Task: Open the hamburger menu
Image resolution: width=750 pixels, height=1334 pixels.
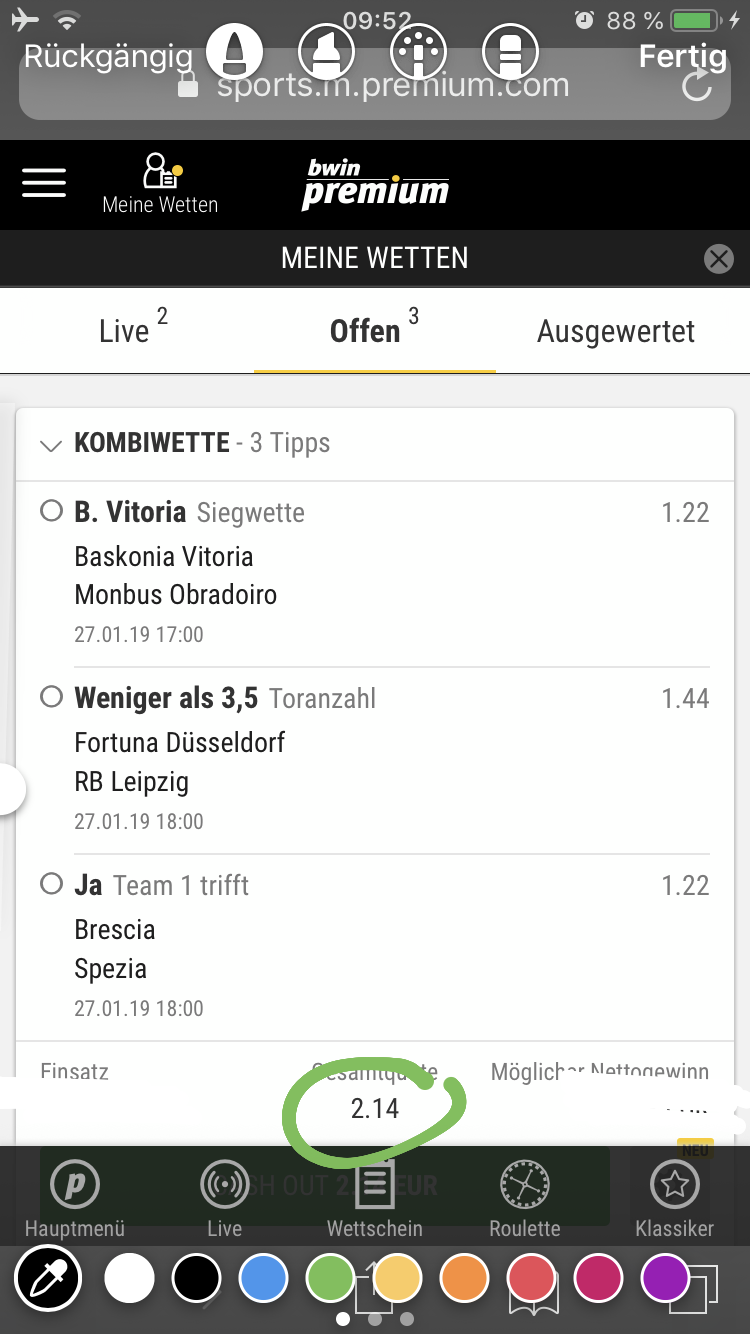Action: (44, 184)
